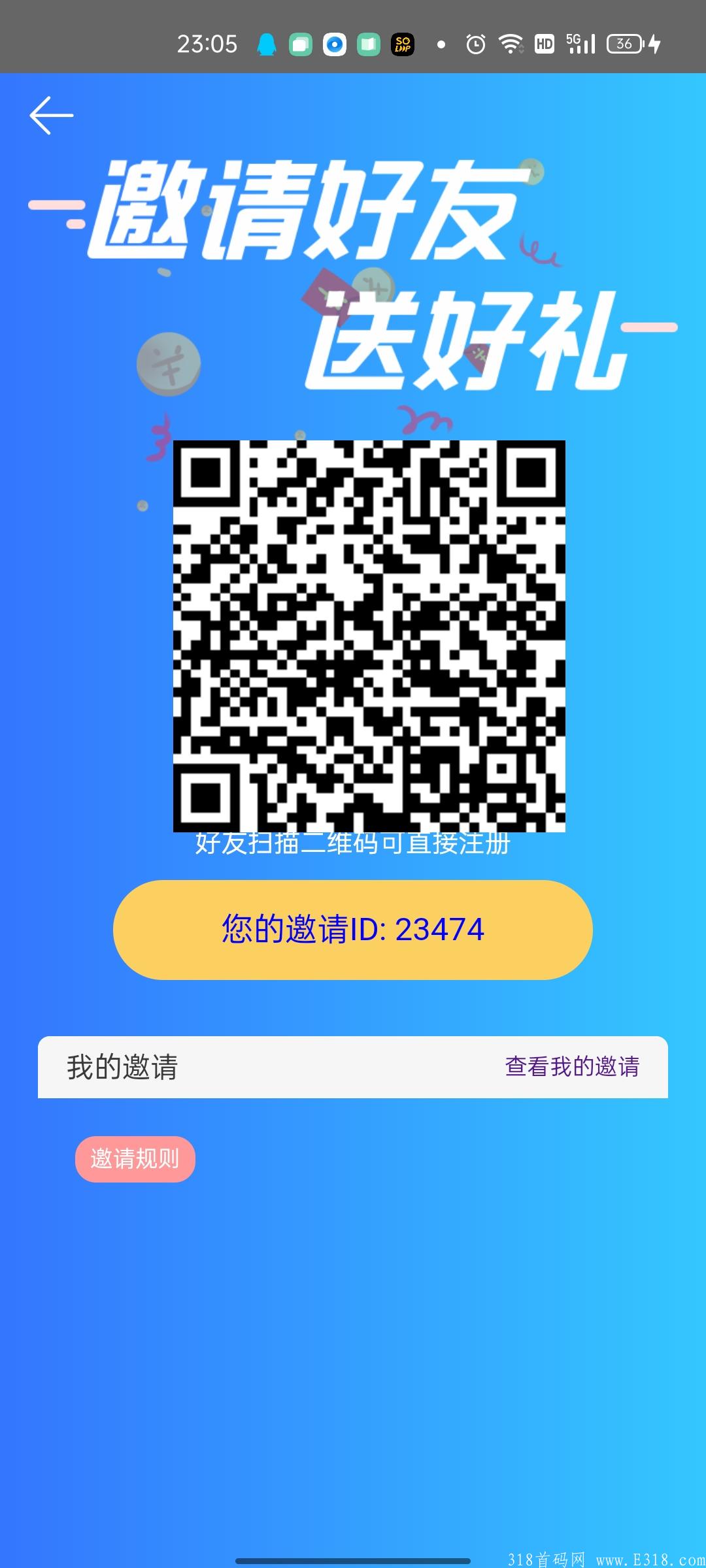This screenshot has width=706, height=1568.
Task: Tap the 5G signal icon in status bar
Action: 581,43
